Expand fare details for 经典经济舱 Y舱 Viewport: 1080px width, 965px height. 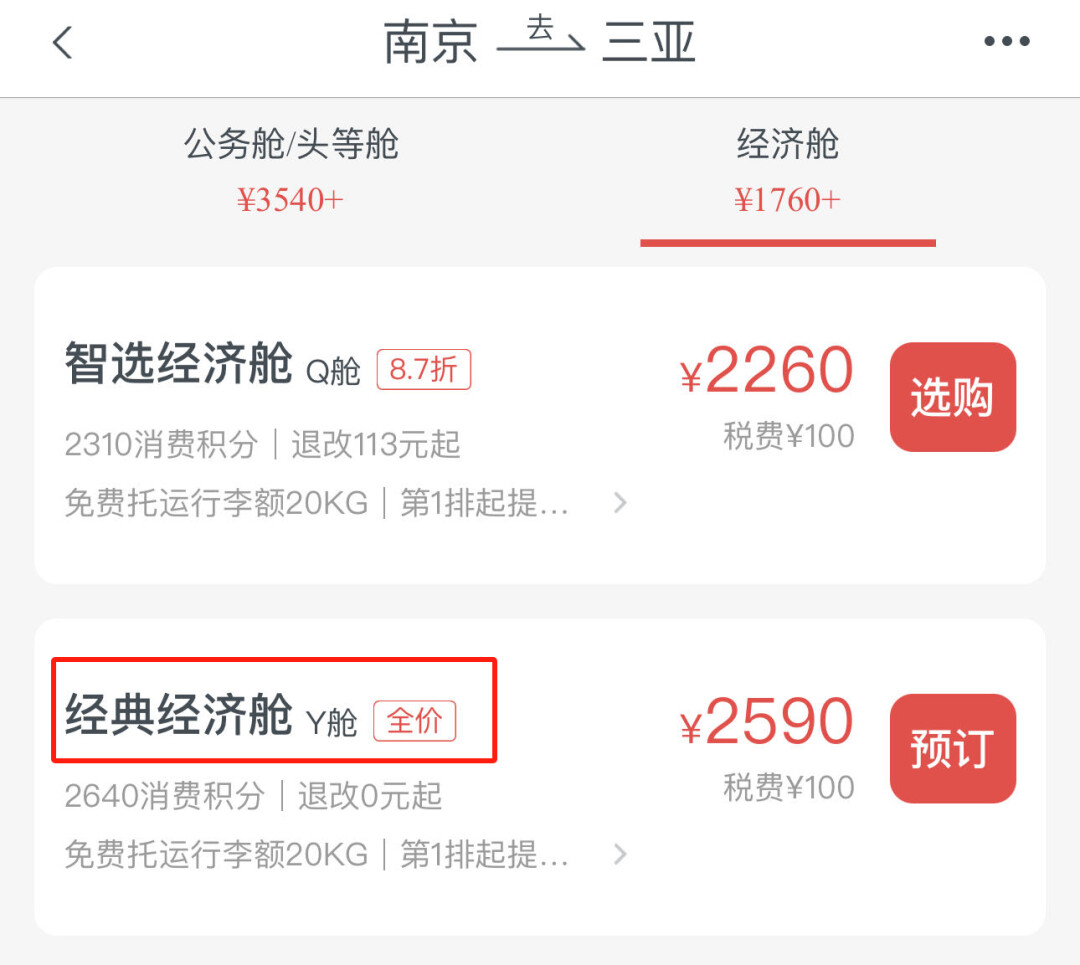pos(620,855)
